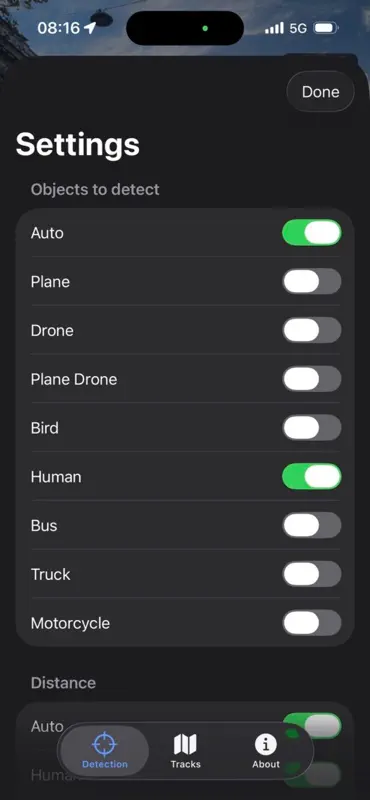370x800 pixels.
Task: Switch on Bus detection
Action: click(312, 526)
